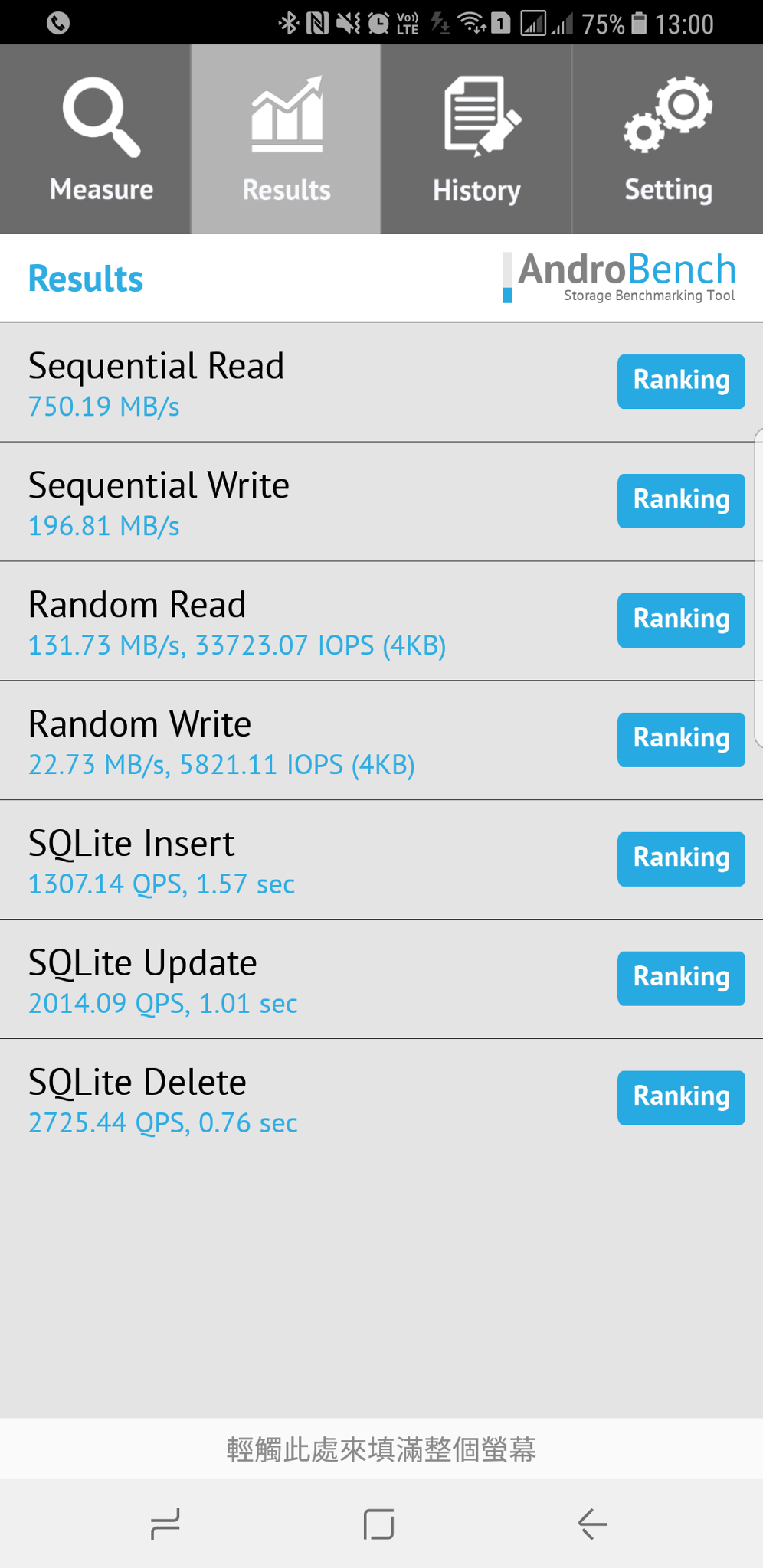
Task: Select the Results tab
Action: pos(286,139)
